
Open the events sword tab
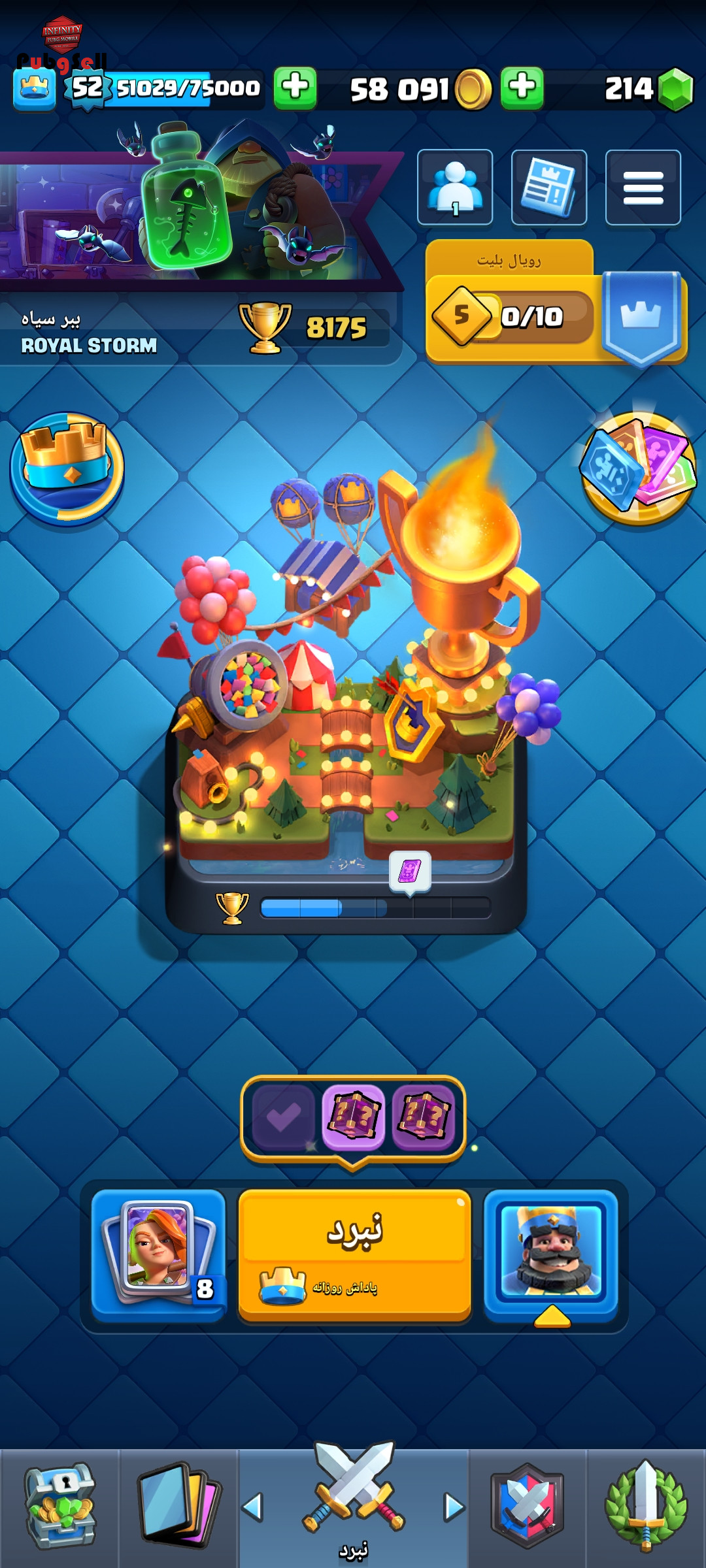tap(646, 1506)
